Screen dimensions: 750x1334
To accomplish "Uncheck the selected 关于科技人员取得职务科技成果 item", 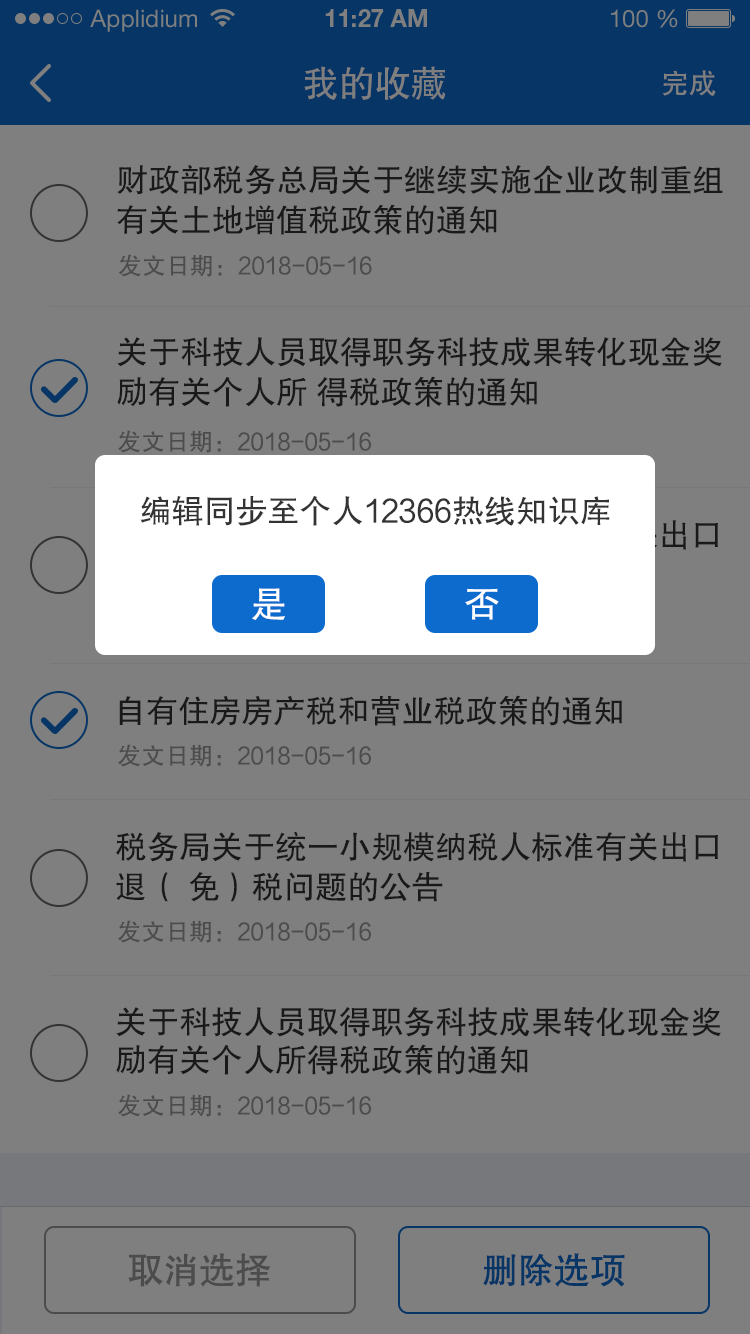I will (x=59, y=388).
